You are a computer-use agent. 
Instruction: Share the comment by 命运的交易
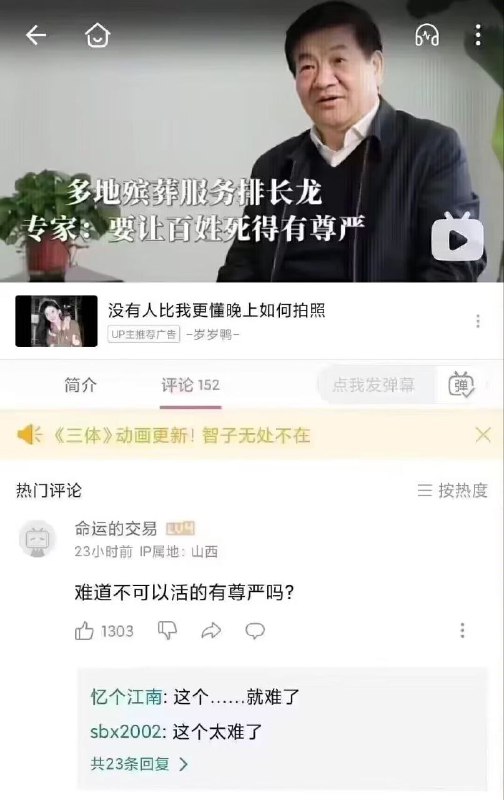(211, 631)
